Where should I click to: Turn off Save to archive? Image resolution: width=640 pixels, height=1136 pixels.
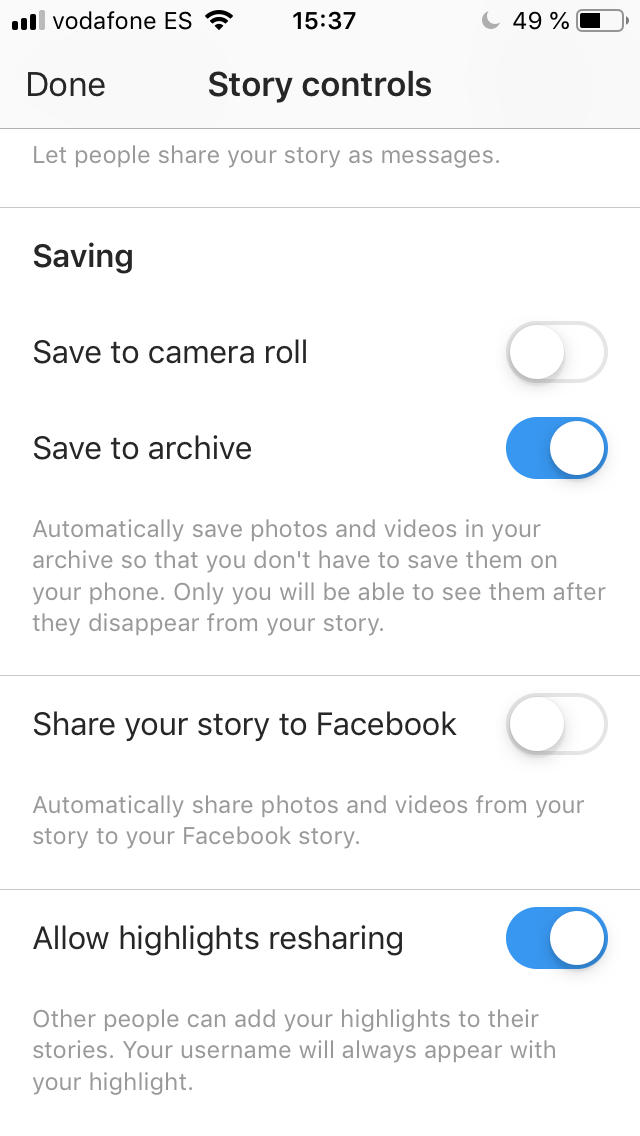pyautogui.click(x=557, y=448)
